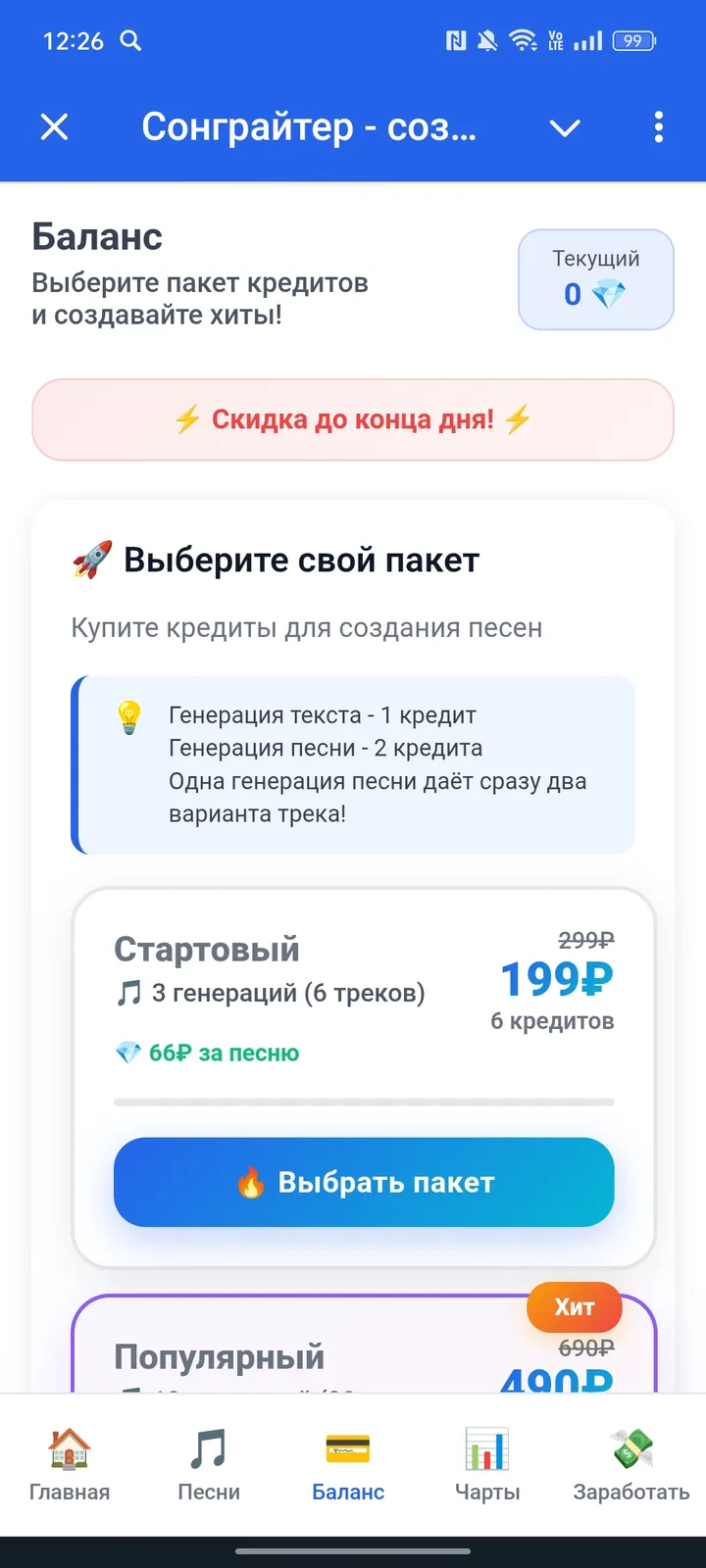Tap the Скидка до конца дня banner

[353, 419]
